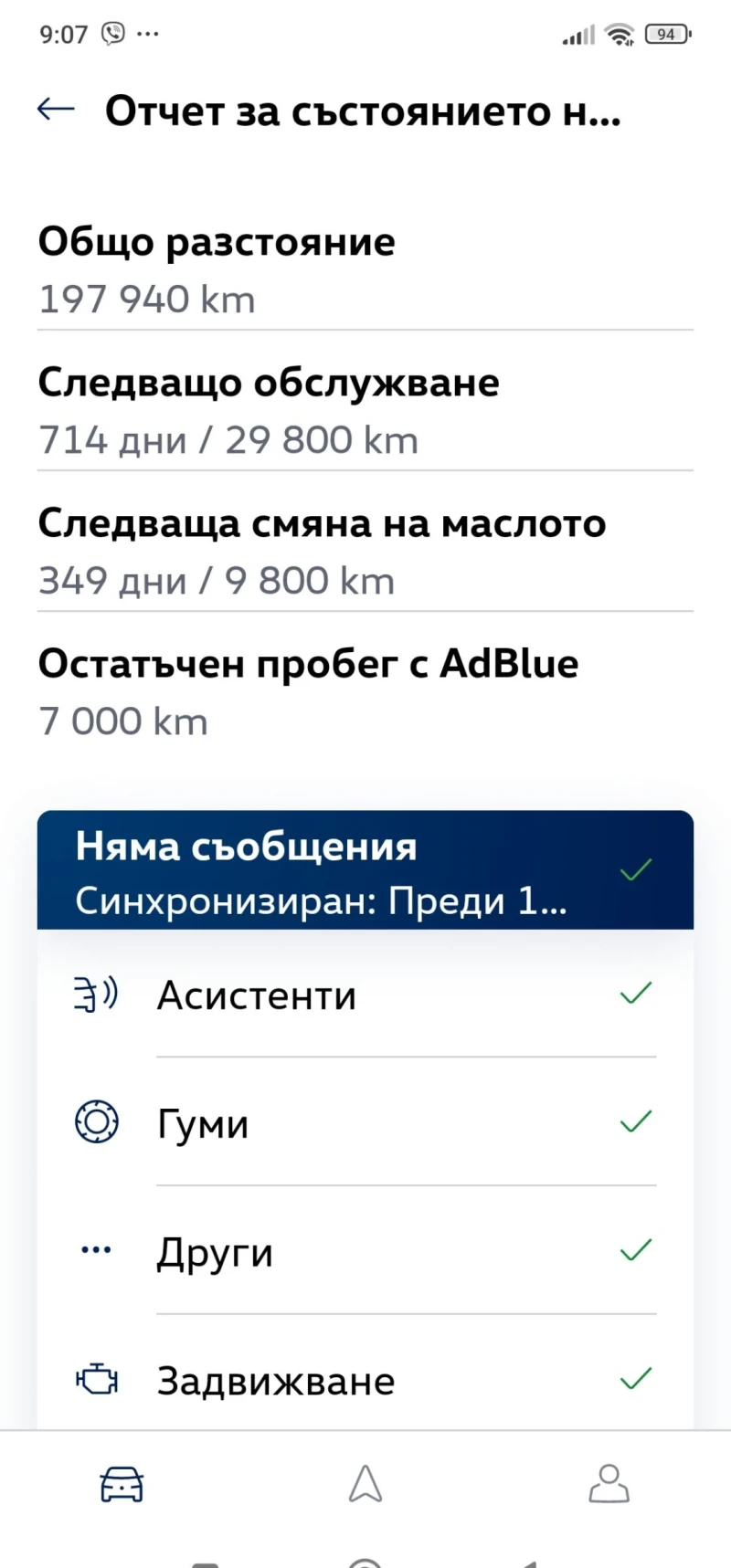This screenshot has height=1568, width=731.
Task: Click the Viber icon in the status bar
Action: point(111,32)
